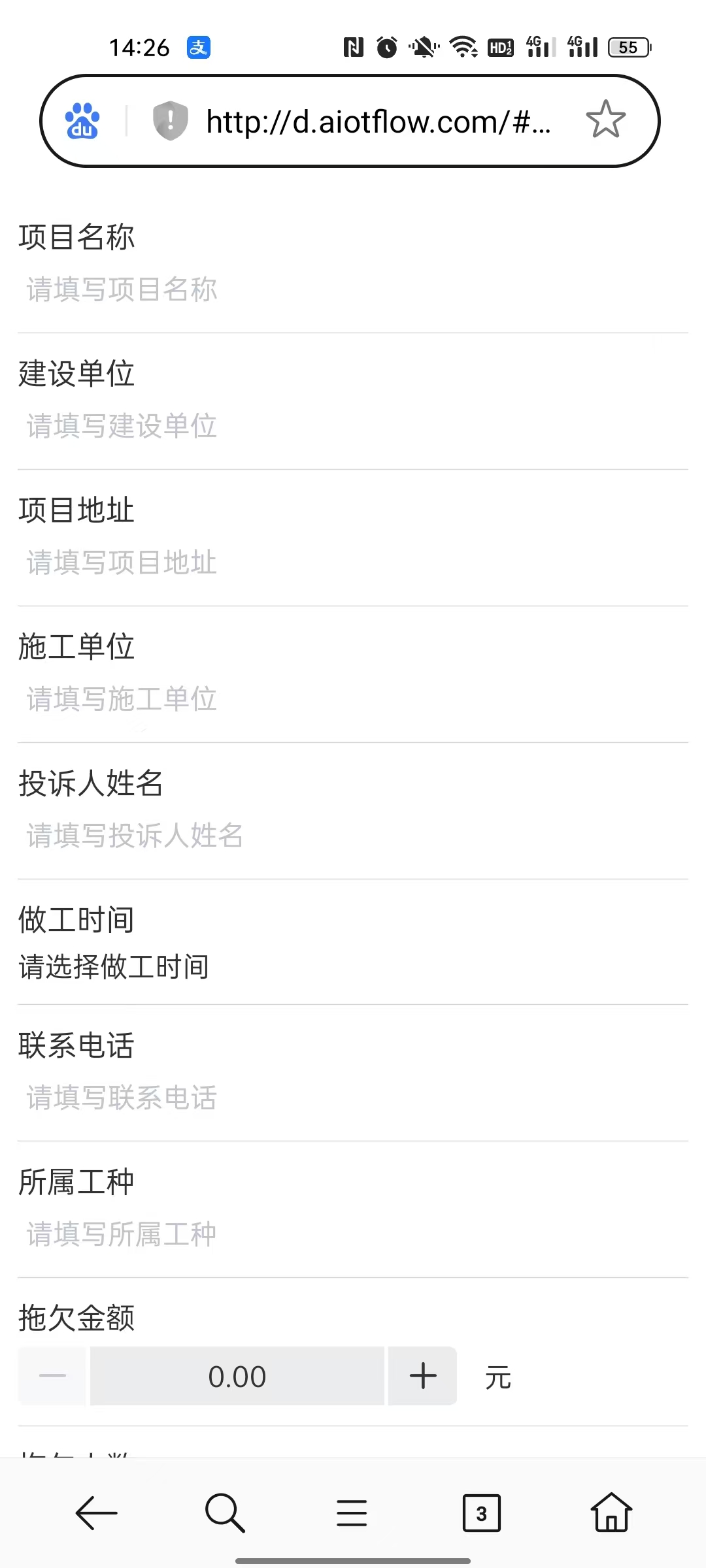Go back with the browser back arrow
706x1568 pixels.
tap(96, 1512)
